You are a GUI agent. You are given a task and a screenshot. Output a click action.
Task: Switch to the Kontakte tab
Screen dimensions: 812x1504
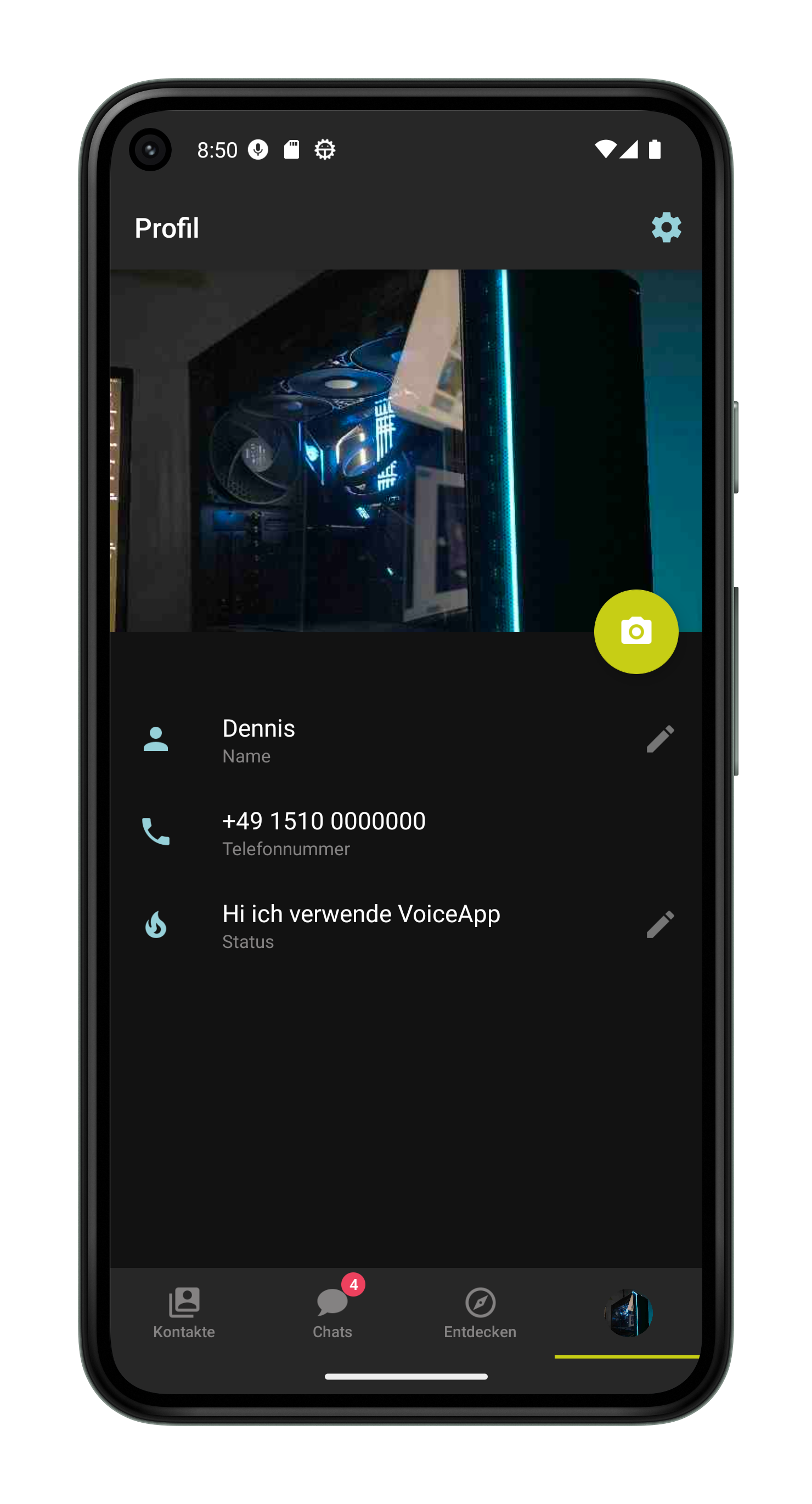pos(184,1312)
